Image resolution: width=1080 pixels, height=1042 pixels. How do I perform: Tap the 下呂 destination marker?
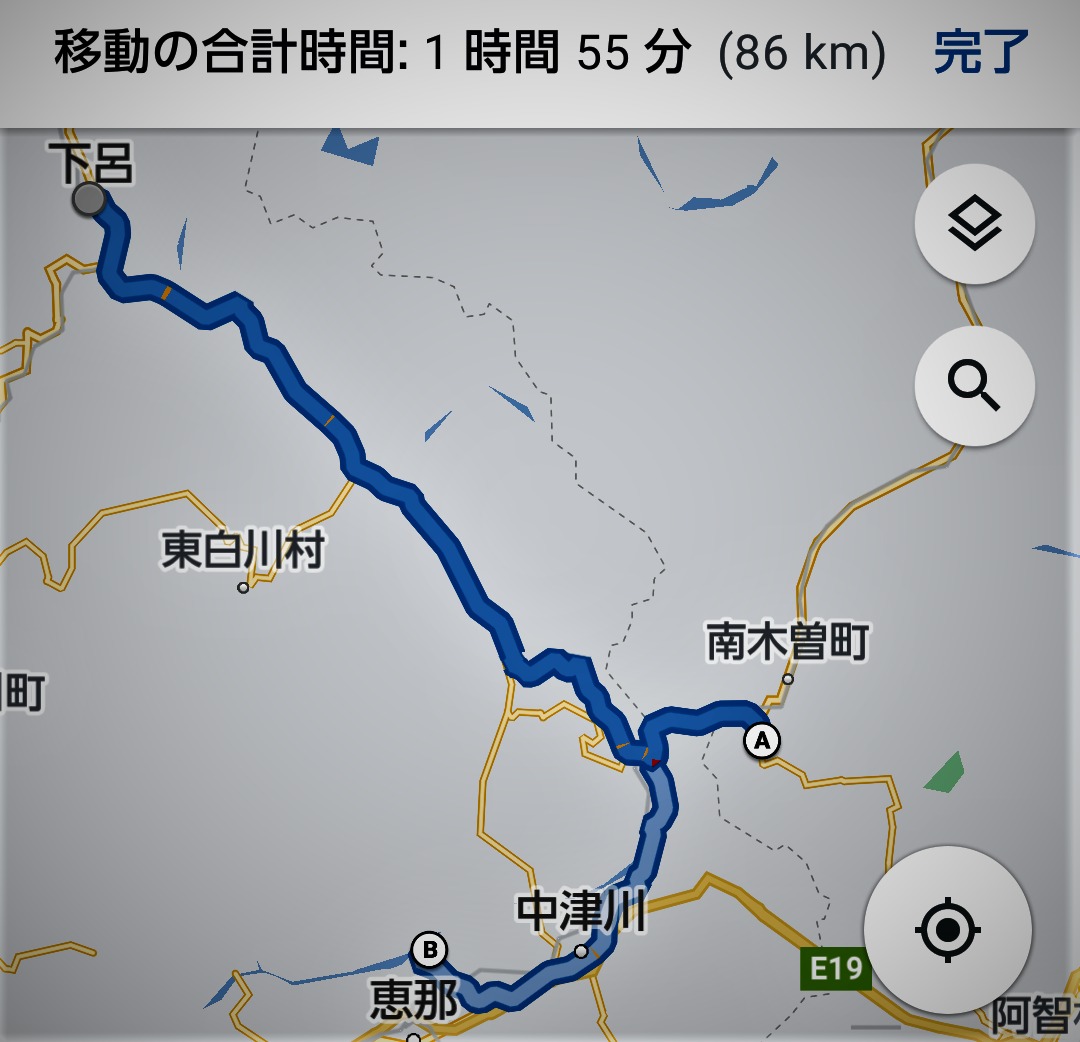pos(89,199)
